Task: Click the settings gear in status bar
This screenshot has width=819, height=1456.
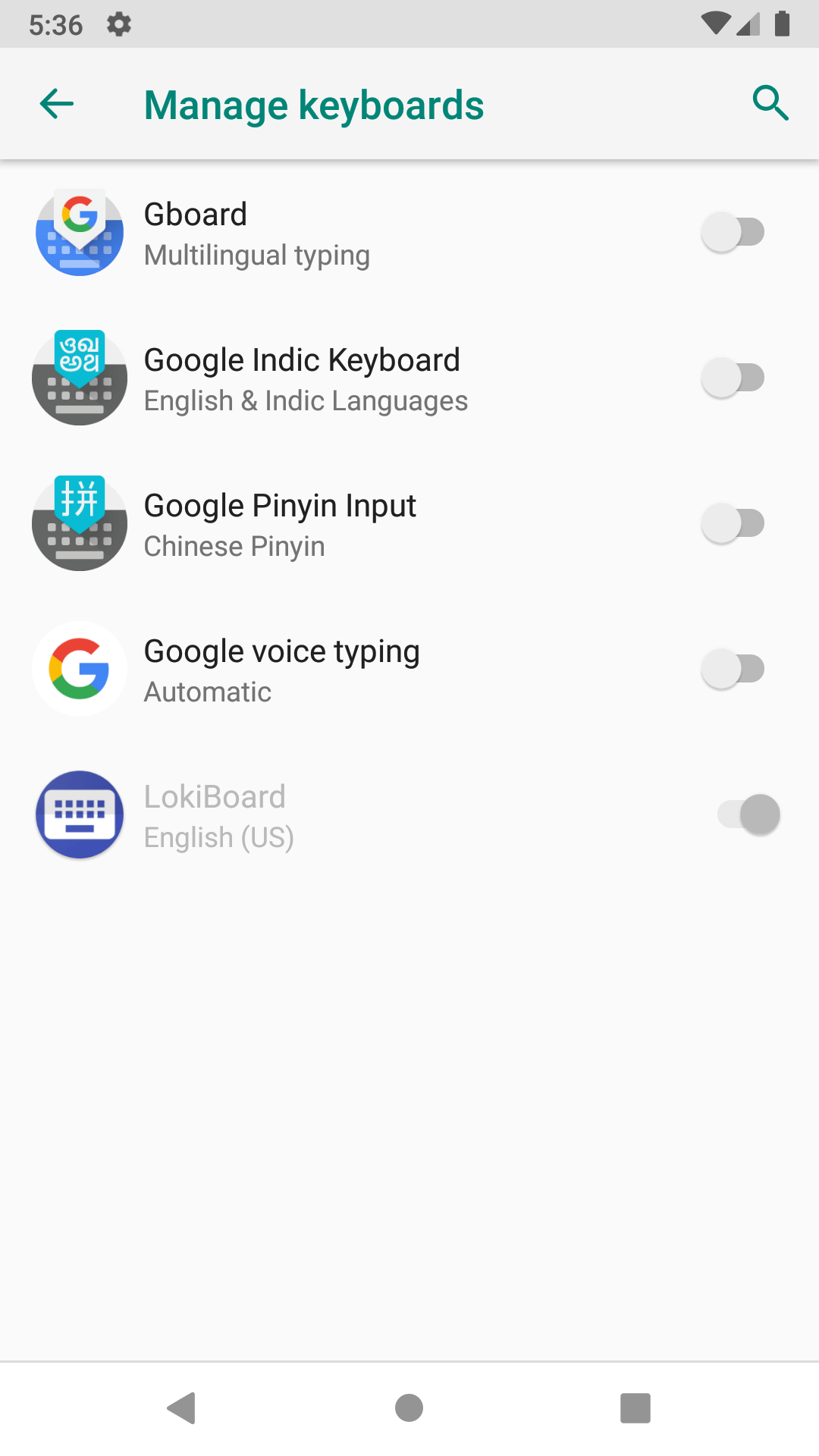Action: coord(119,24)
